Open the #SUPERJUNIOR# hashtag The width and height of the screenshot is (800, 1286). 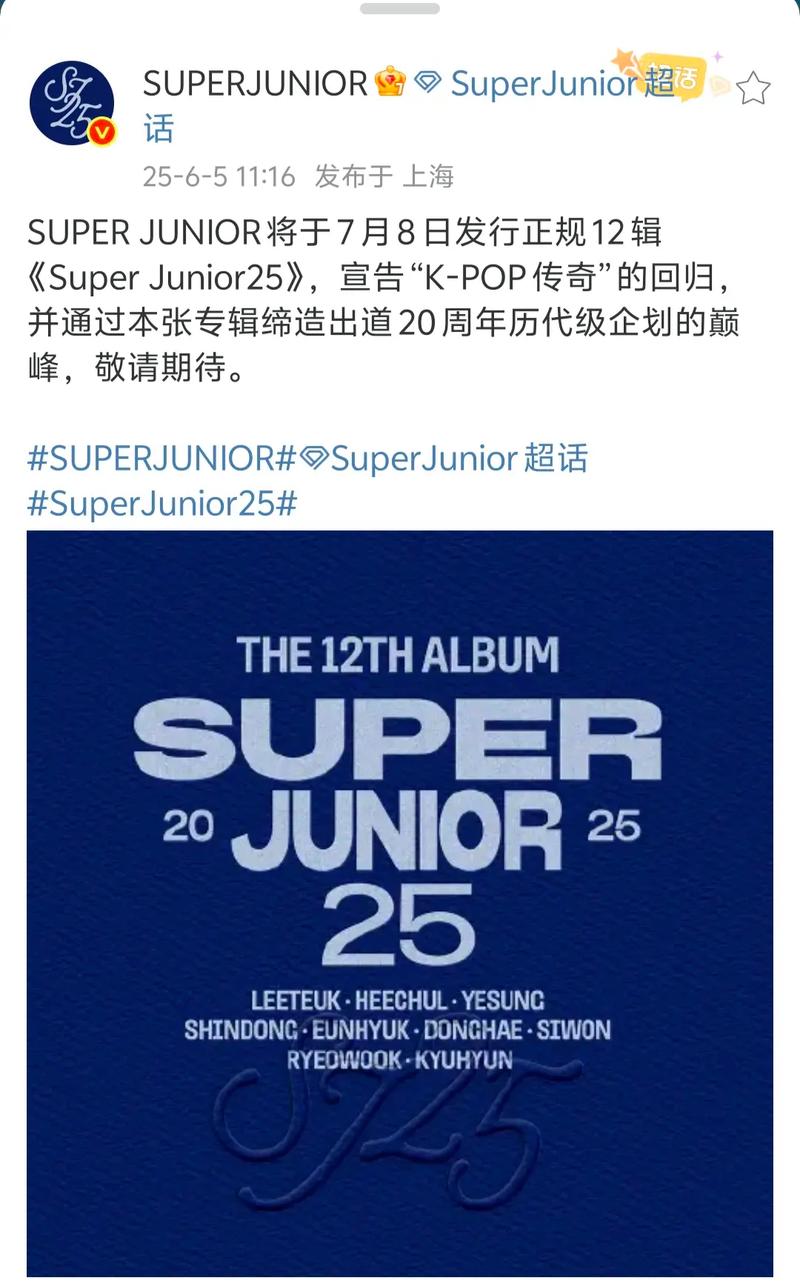coord(161,458)
